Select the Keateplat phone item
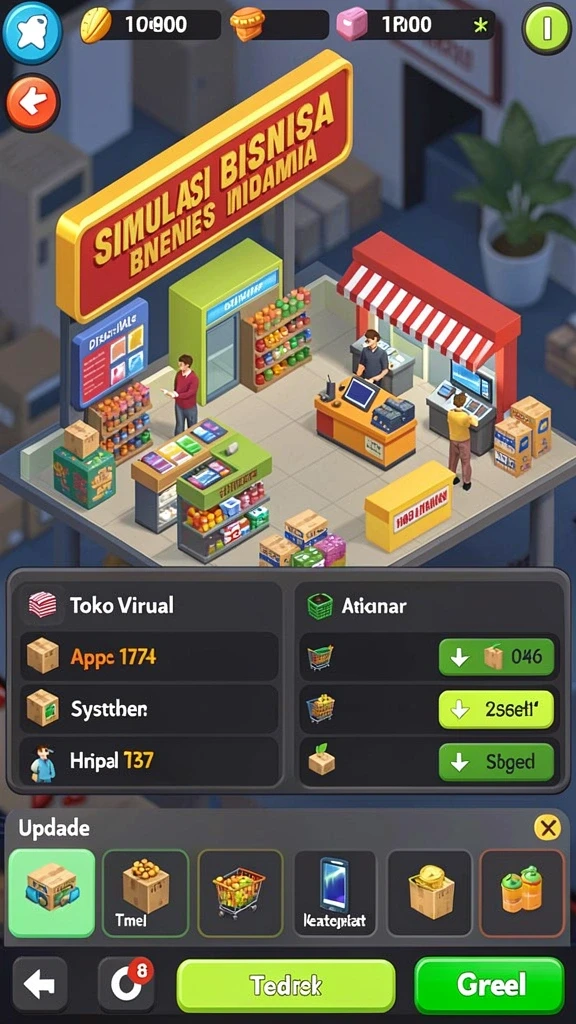This screenshot has width=576, height=1024. 335,893
